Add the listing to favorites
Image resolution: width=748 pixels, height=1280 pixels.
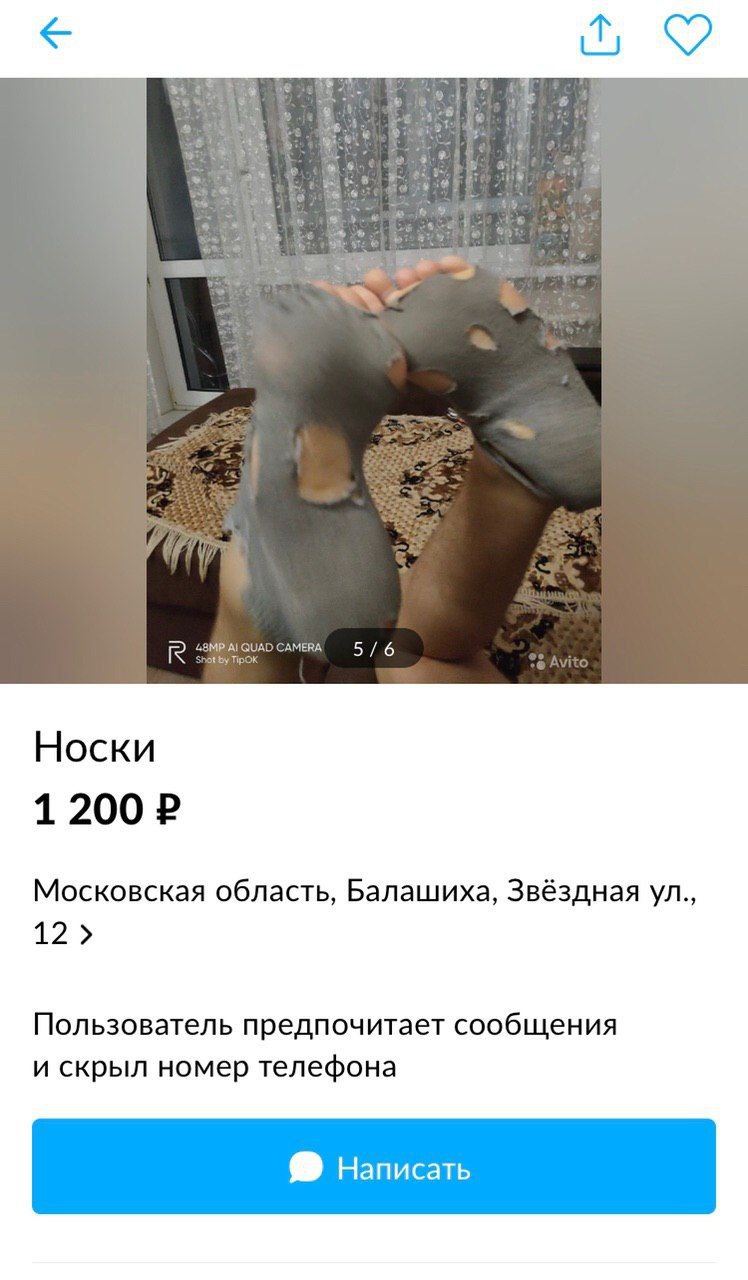(688, 35)
